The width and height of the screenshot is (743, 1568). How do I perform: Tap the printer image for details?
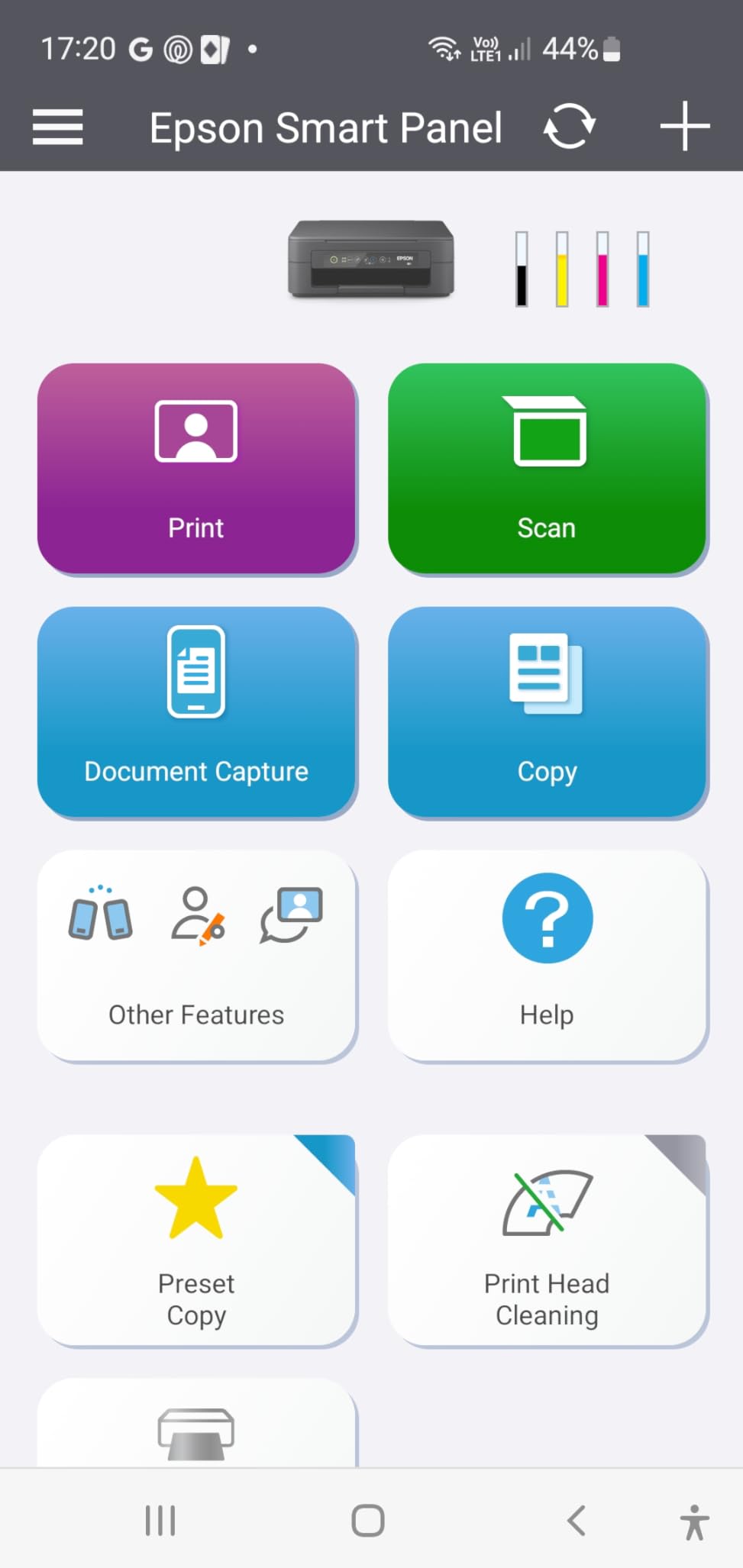click(x=371, y=260)
